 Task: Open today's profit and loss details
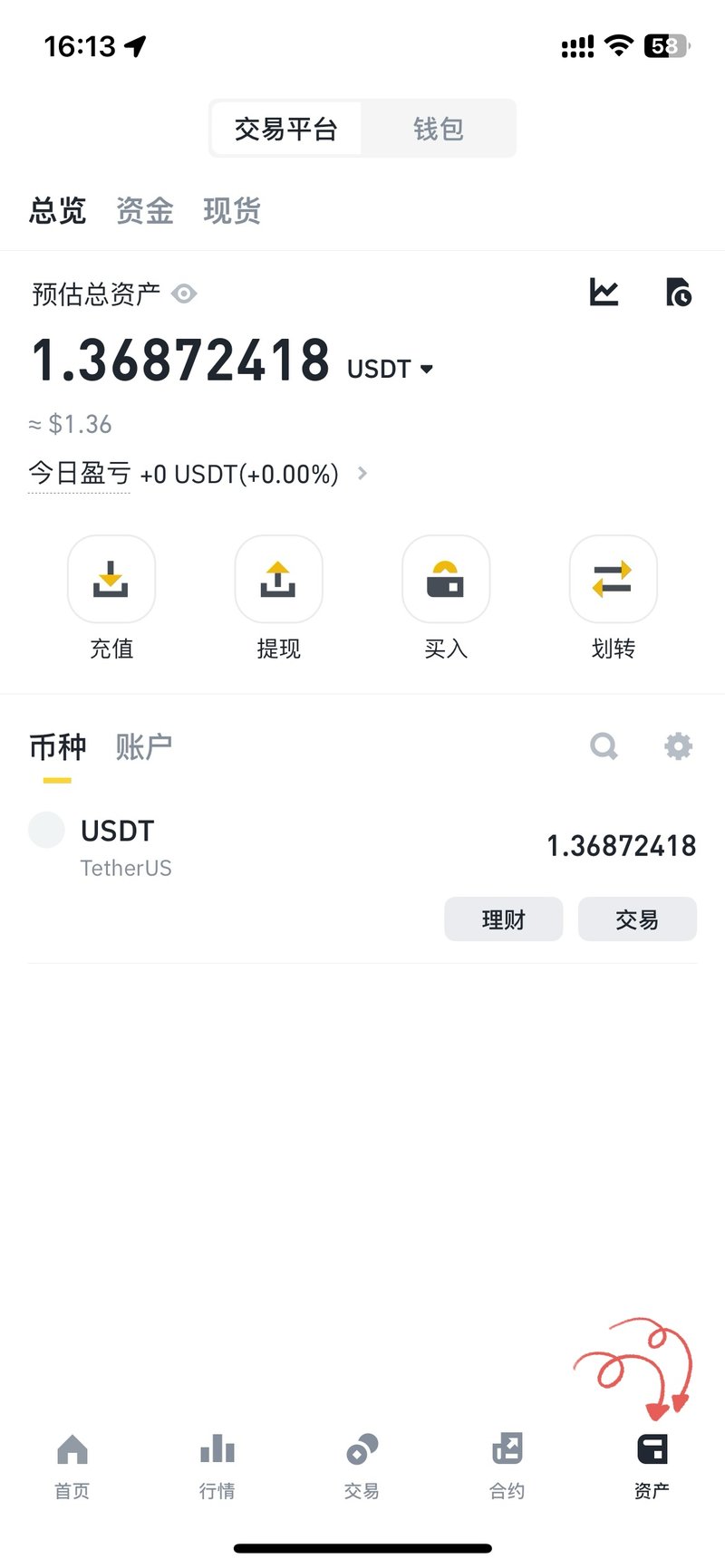coord(362,473)
